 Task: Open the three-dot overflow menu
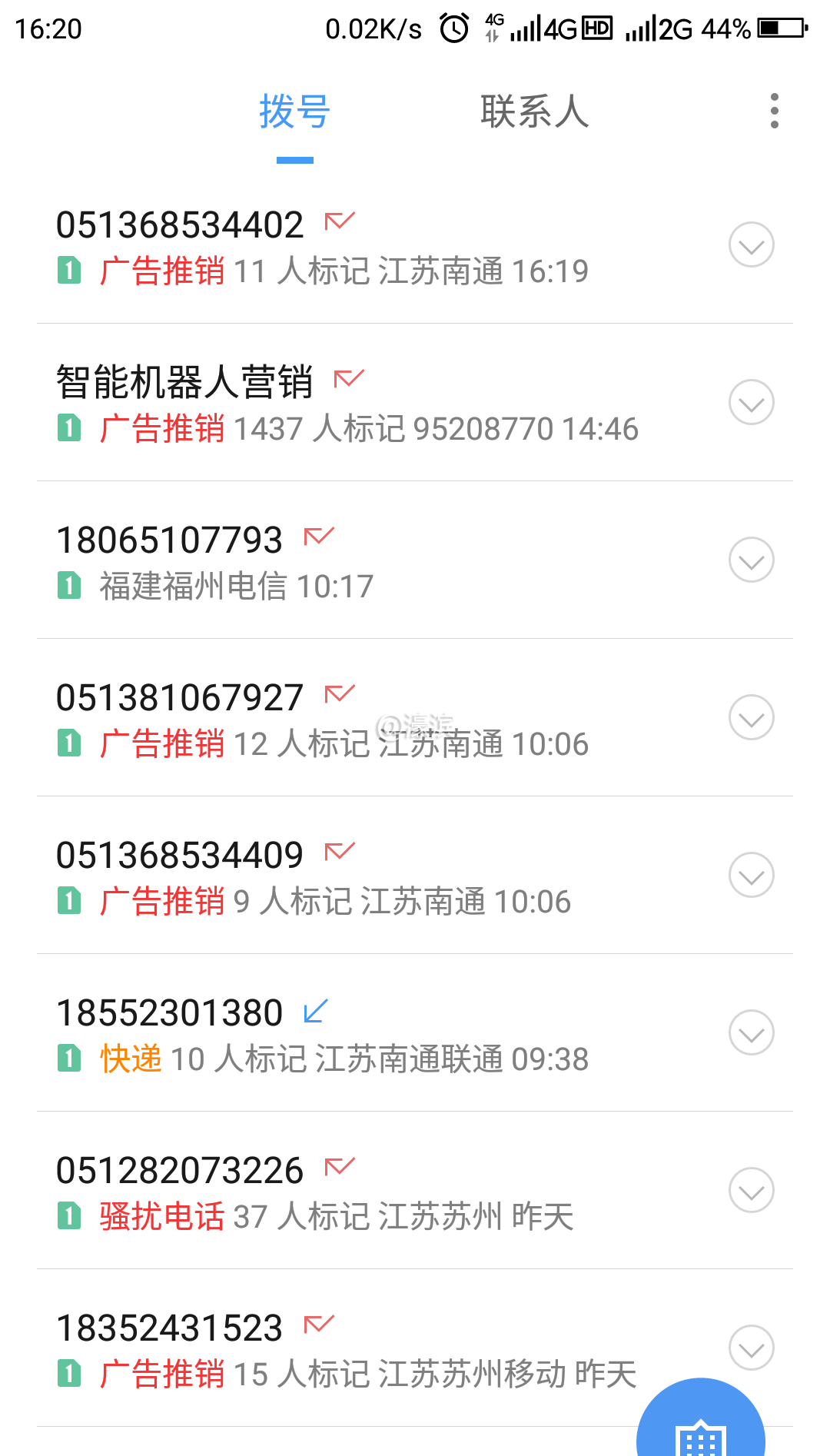[x=774, y=111]
